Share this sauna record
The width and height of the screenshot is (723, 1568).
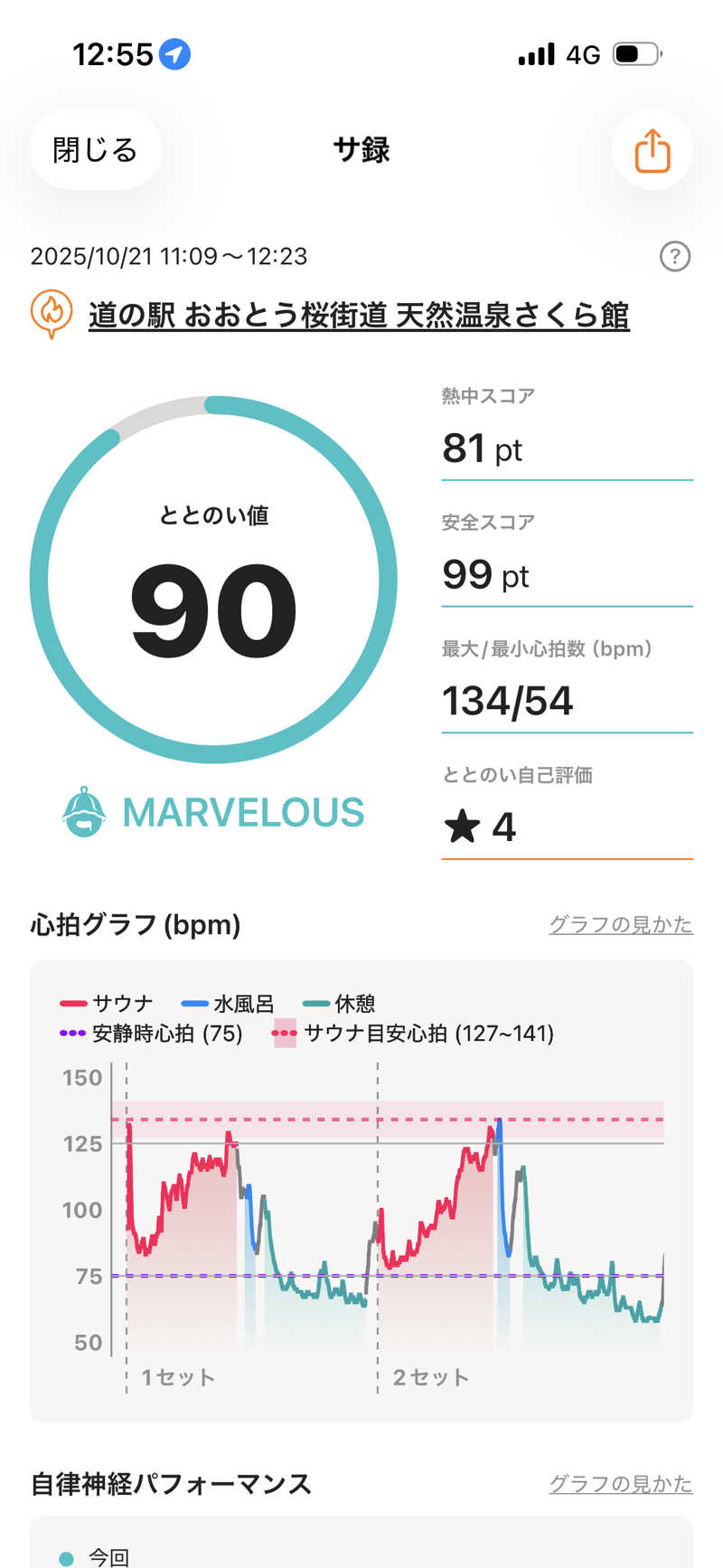652,150
